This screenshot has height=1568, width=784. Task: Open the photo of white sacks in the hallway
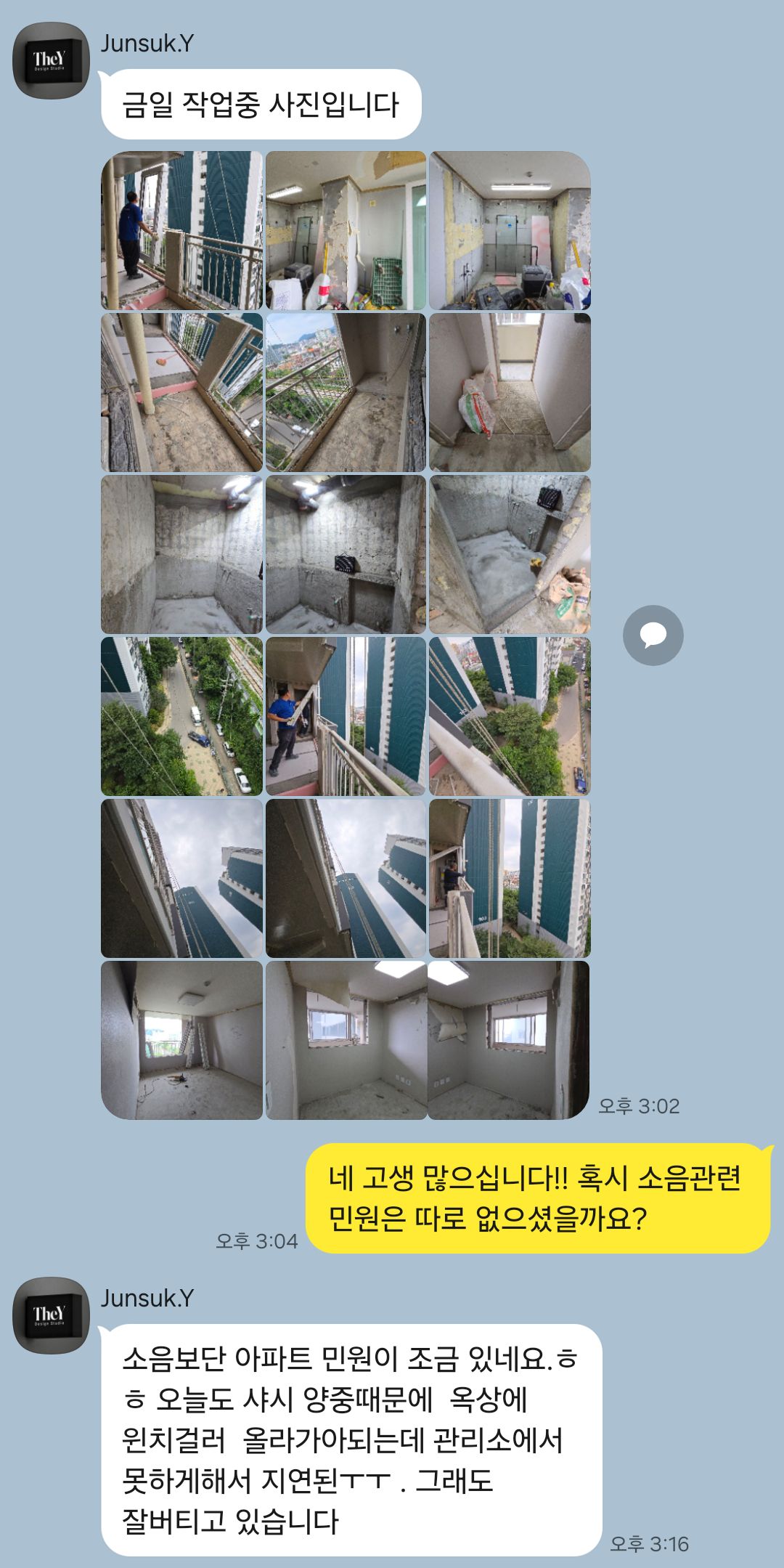(510, 392)
